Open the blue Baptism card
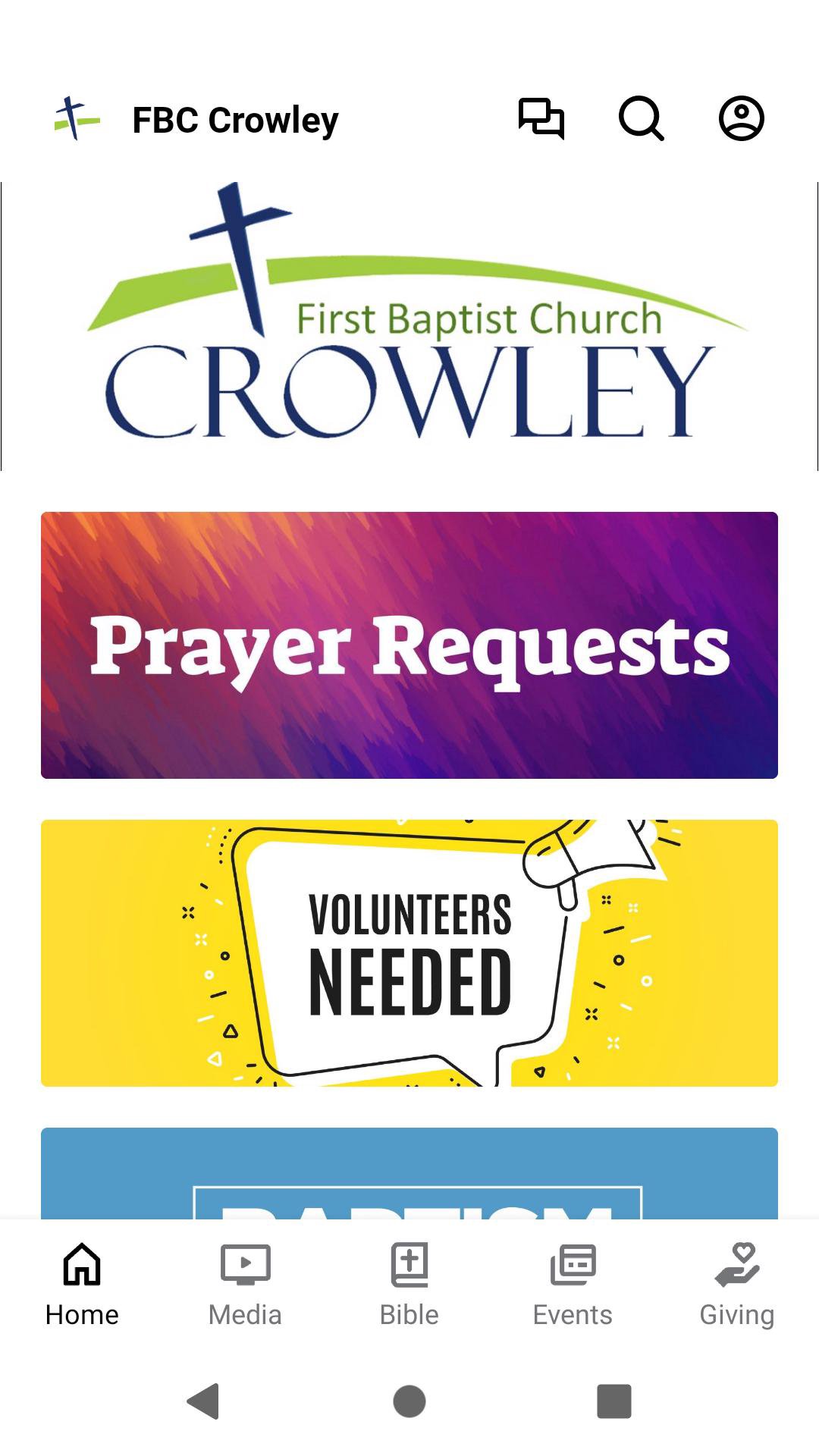Image resolution: width=819 pixels, height=1456 pixels. (409, 1173)
